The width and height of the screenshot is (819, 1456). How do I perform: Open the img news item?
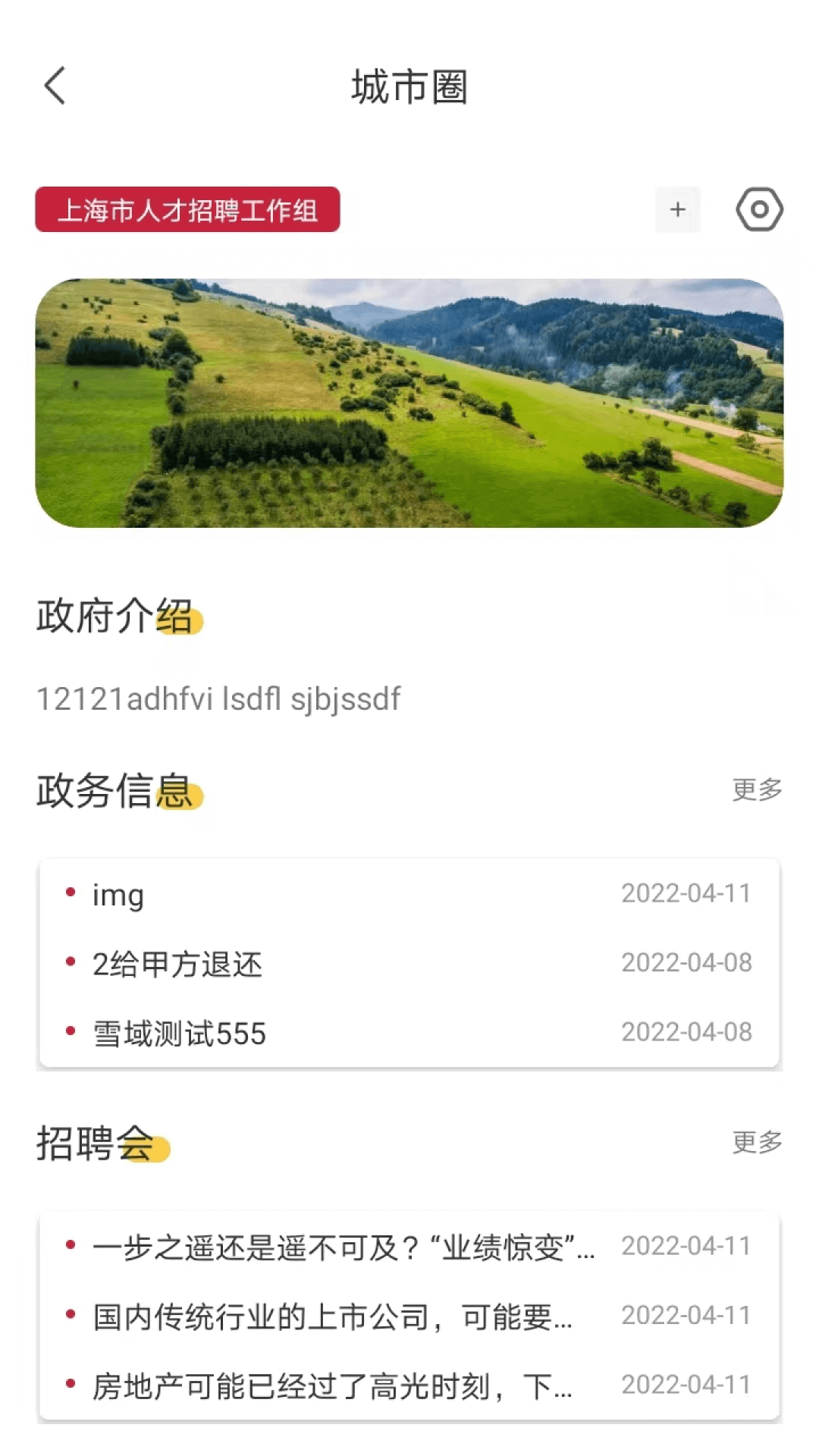[118, 895]
